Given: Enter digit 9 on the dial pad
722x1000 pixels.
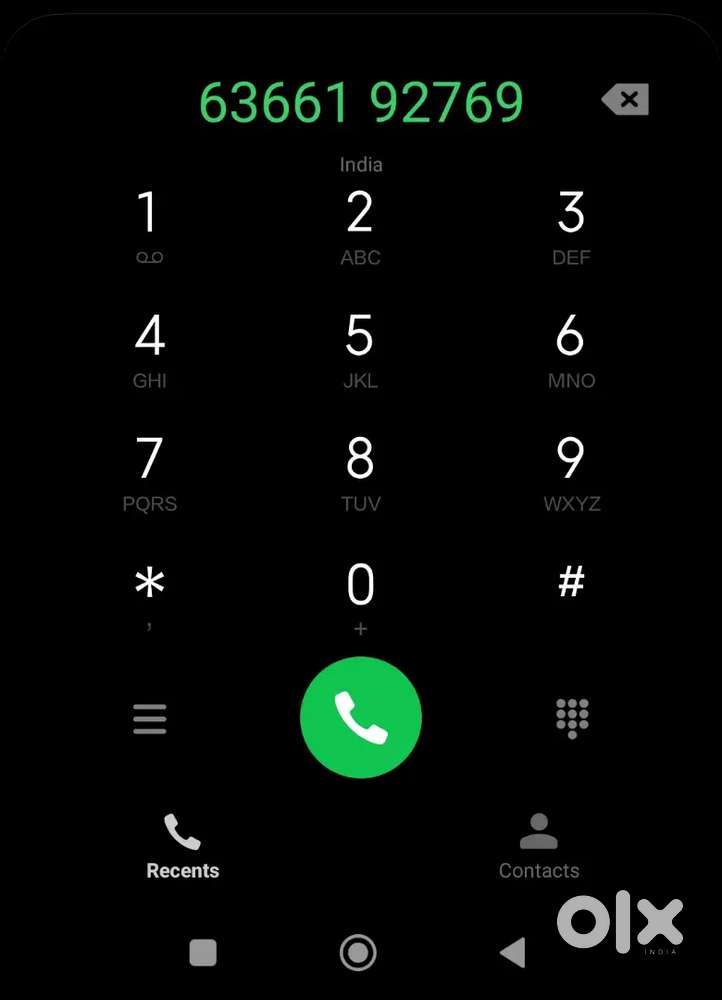Looking at the screenshot, I should point(571,472).
